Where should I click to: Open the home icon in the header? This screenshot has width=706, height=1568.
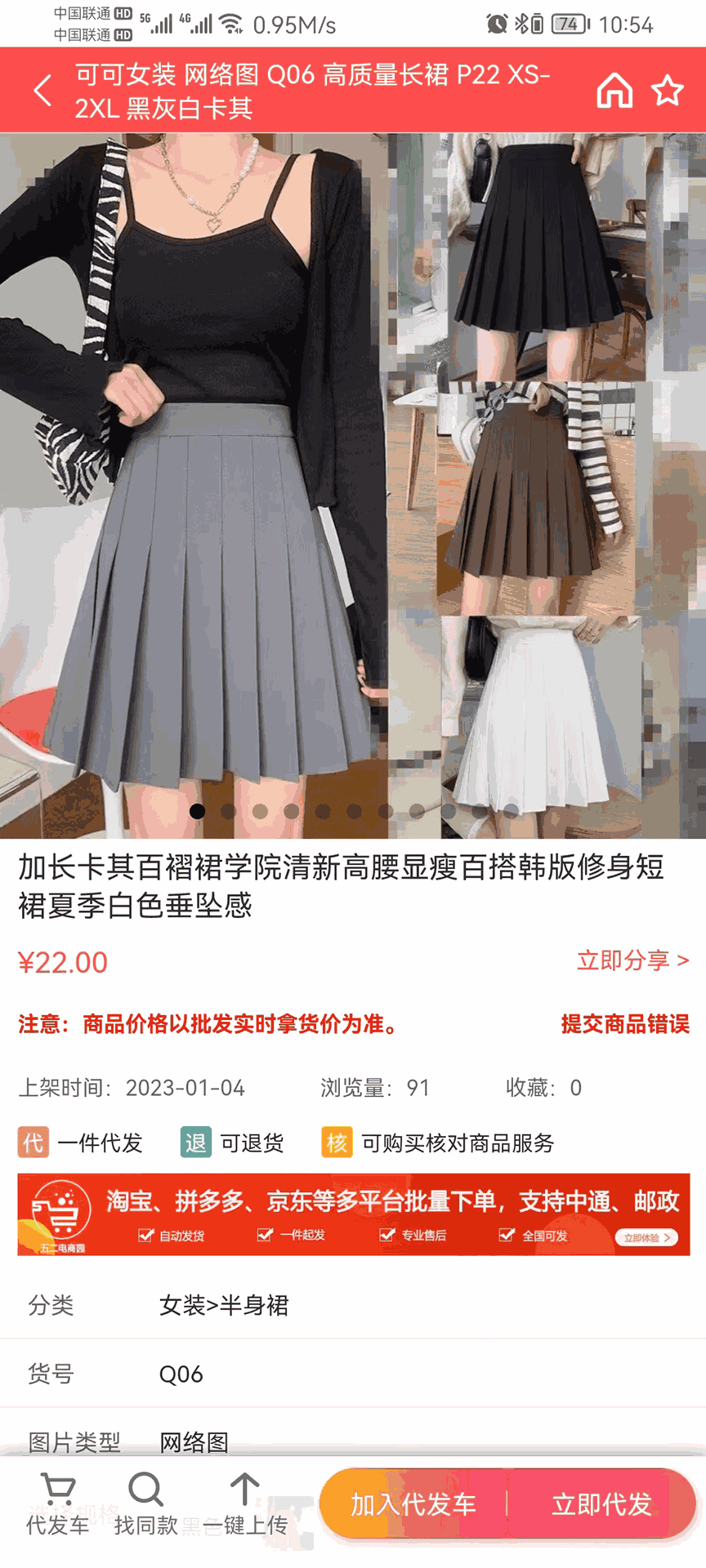614,90
